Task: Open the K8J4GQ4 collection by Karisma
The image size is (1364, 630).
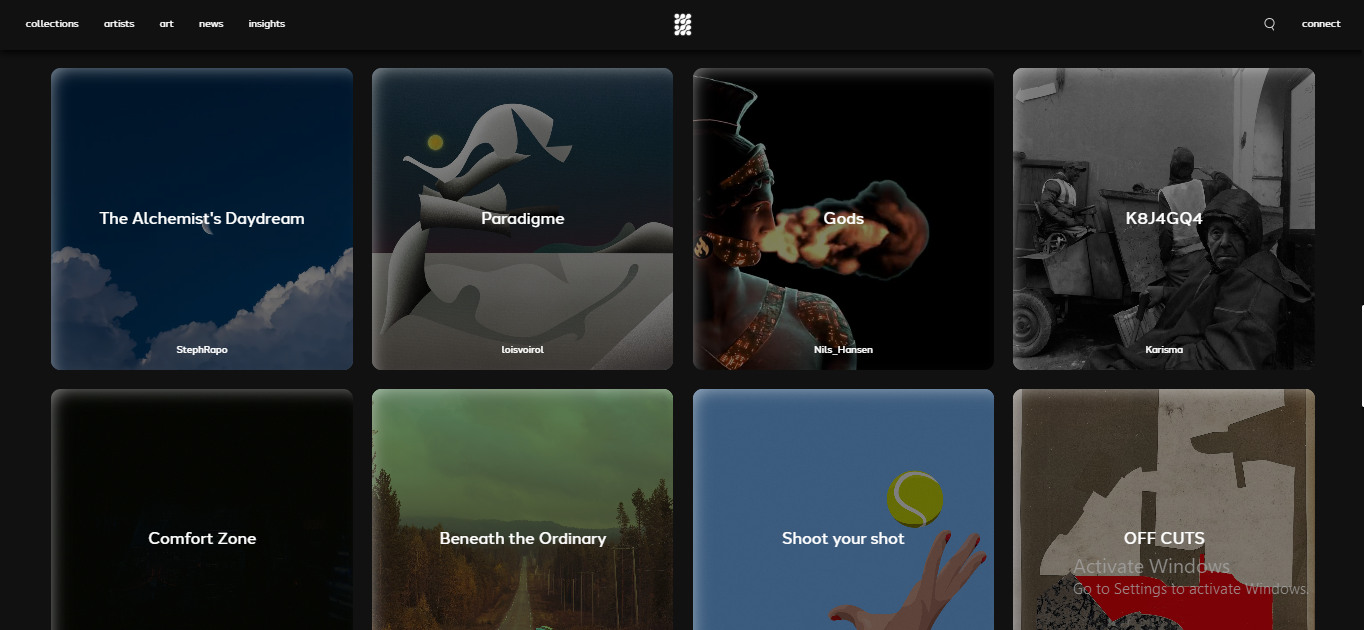Action: coord(1163,218)
